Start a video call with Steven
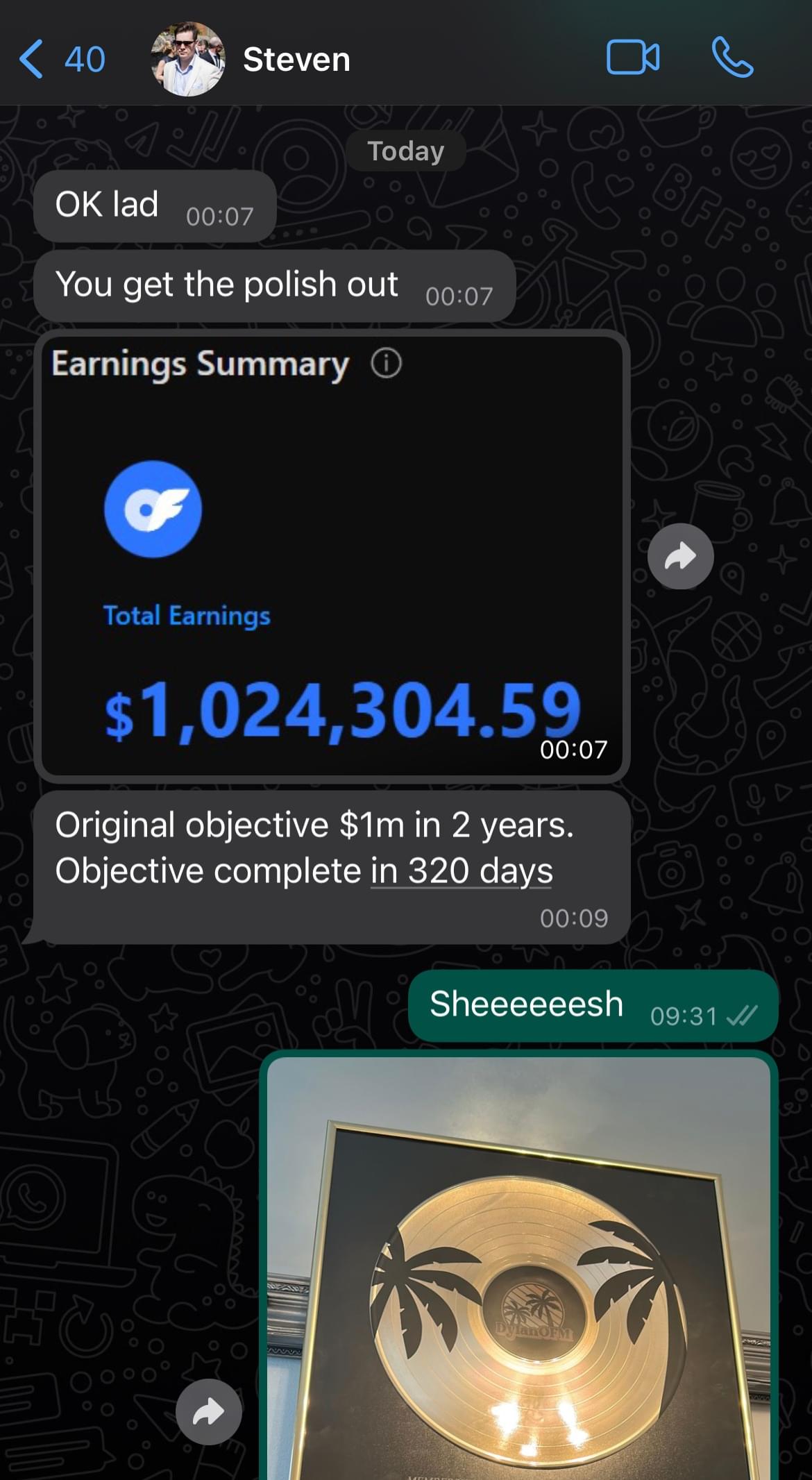The width and height of the screenshot is (812, 1480). 632,58
